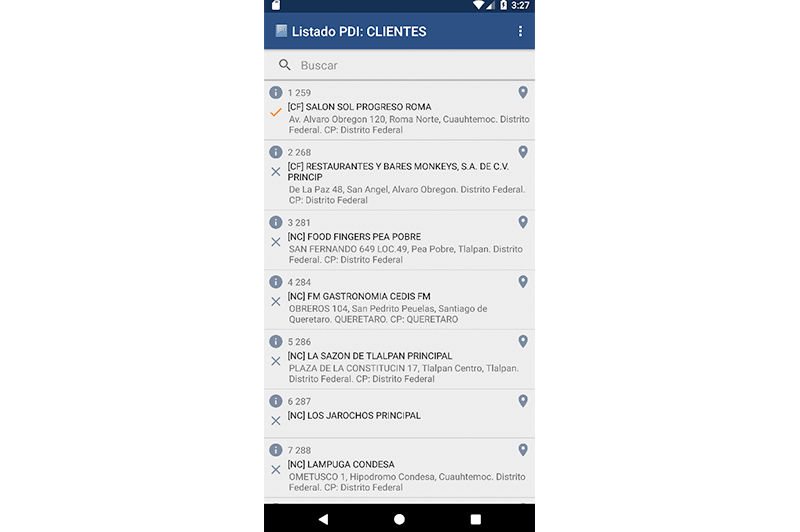
Task: Return to the home screen
Action: [x=399, y=519]
